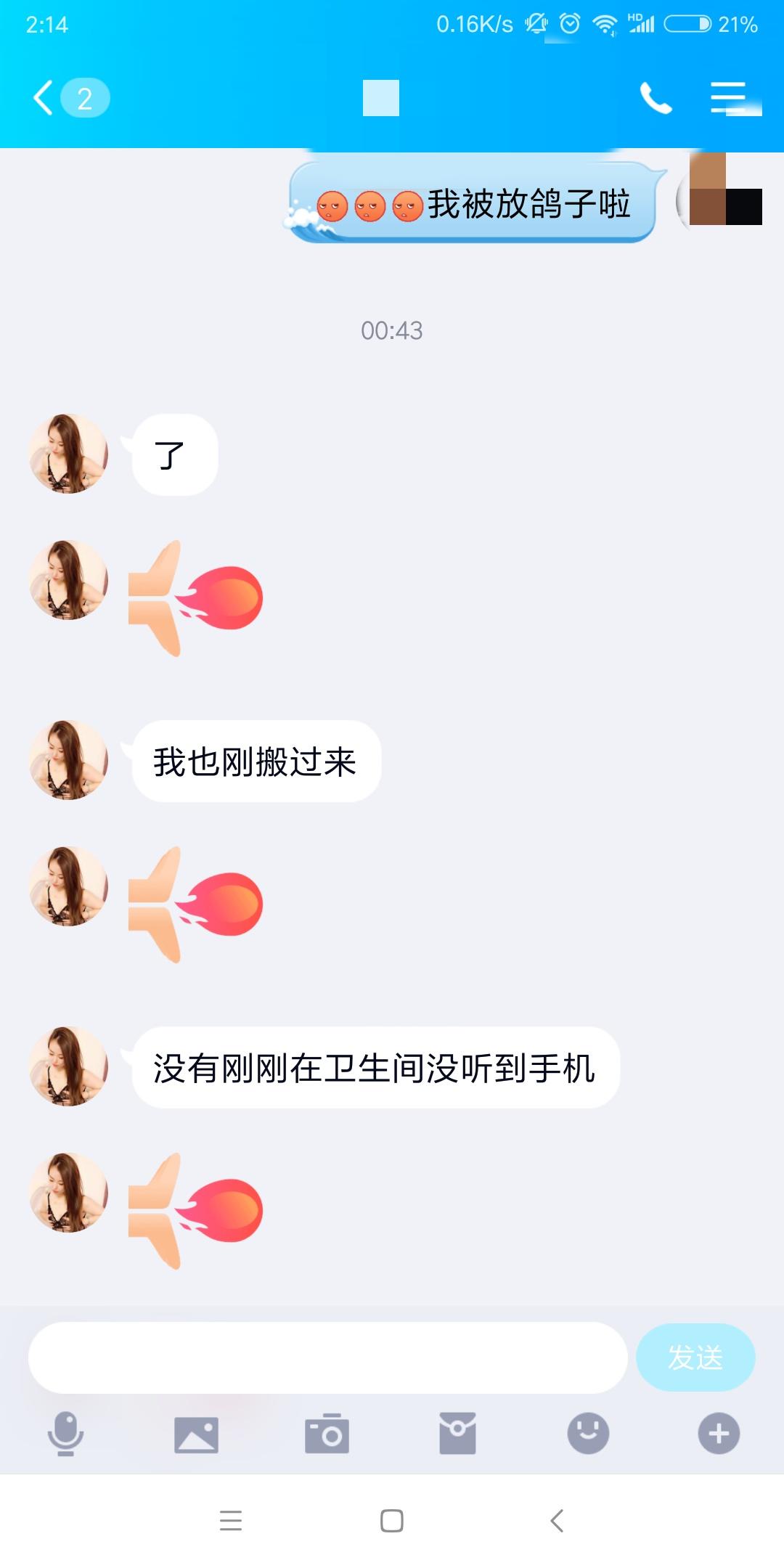The width and height of the screenshot is (784, 1568).
Task: Open the chat settings menu
Action: click(x=728, y=98)
